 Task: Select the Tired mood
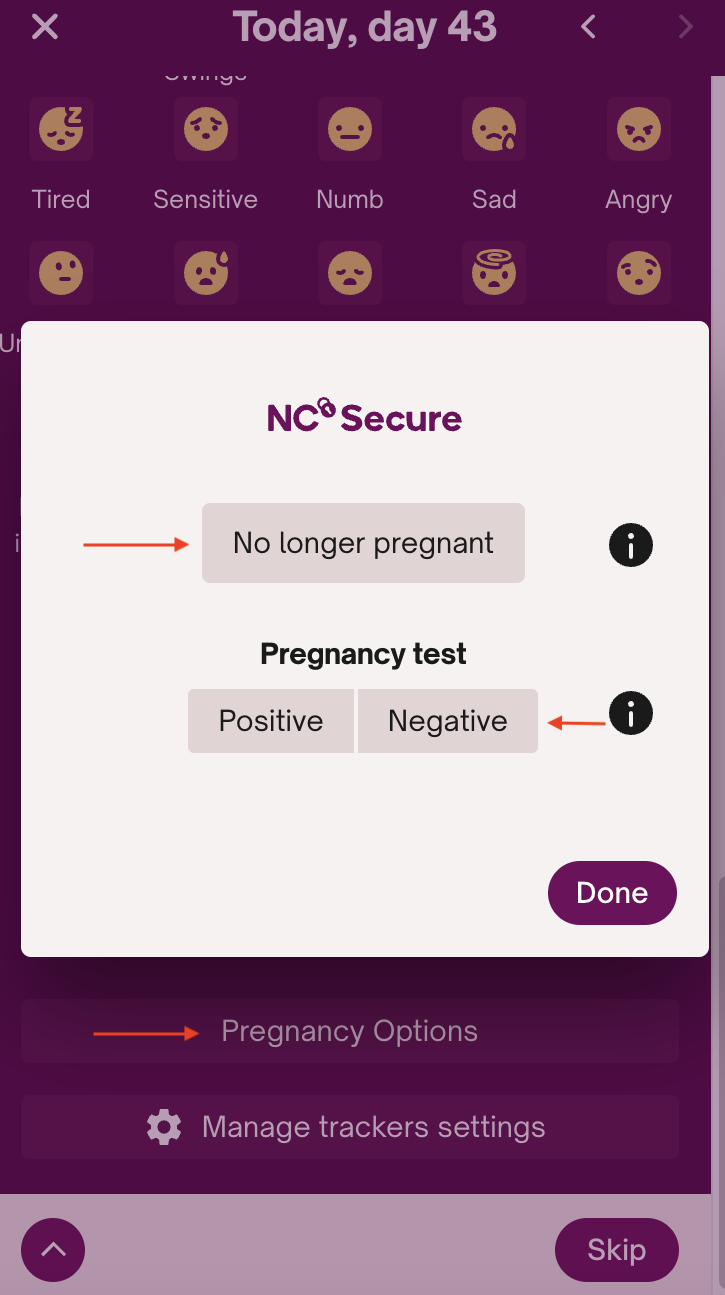point(61,130)
